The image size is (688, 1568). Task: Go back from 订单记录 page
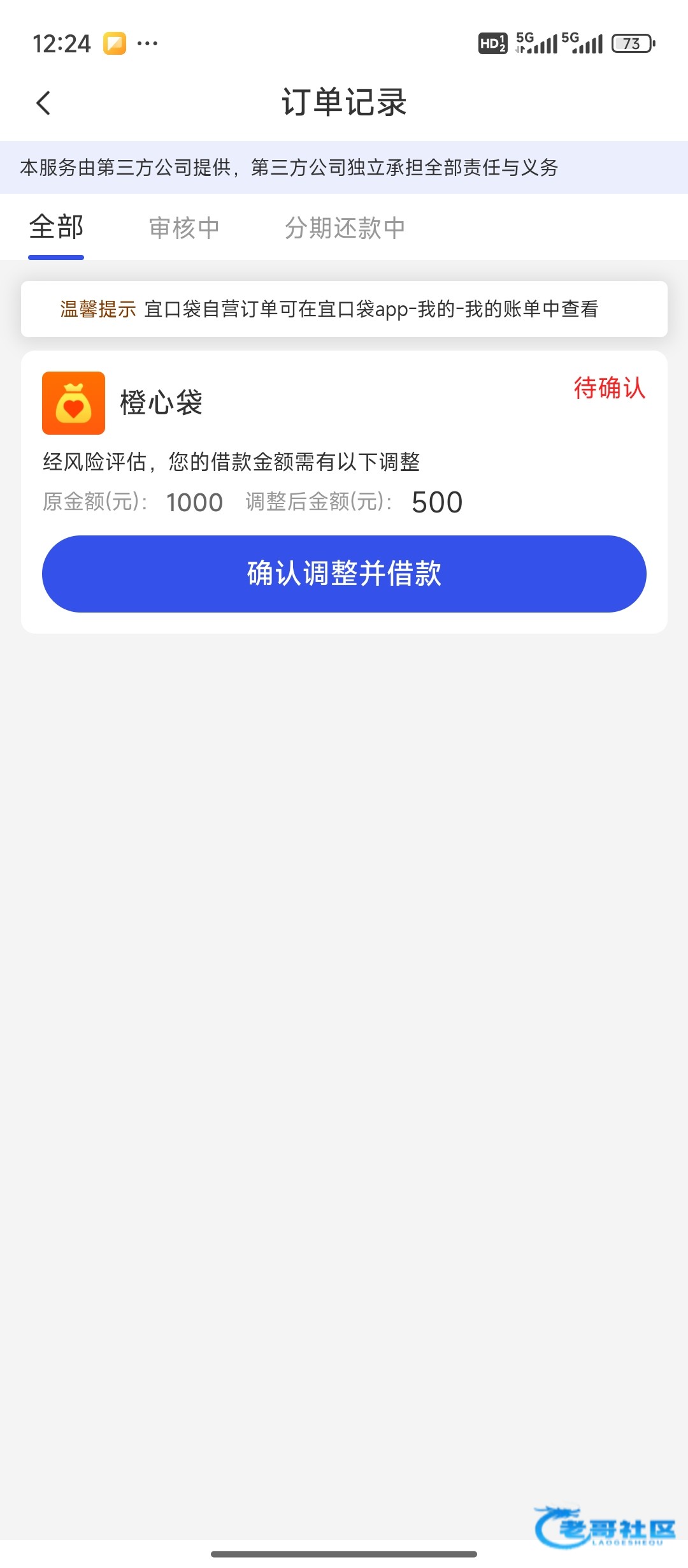tap(43, 103)
